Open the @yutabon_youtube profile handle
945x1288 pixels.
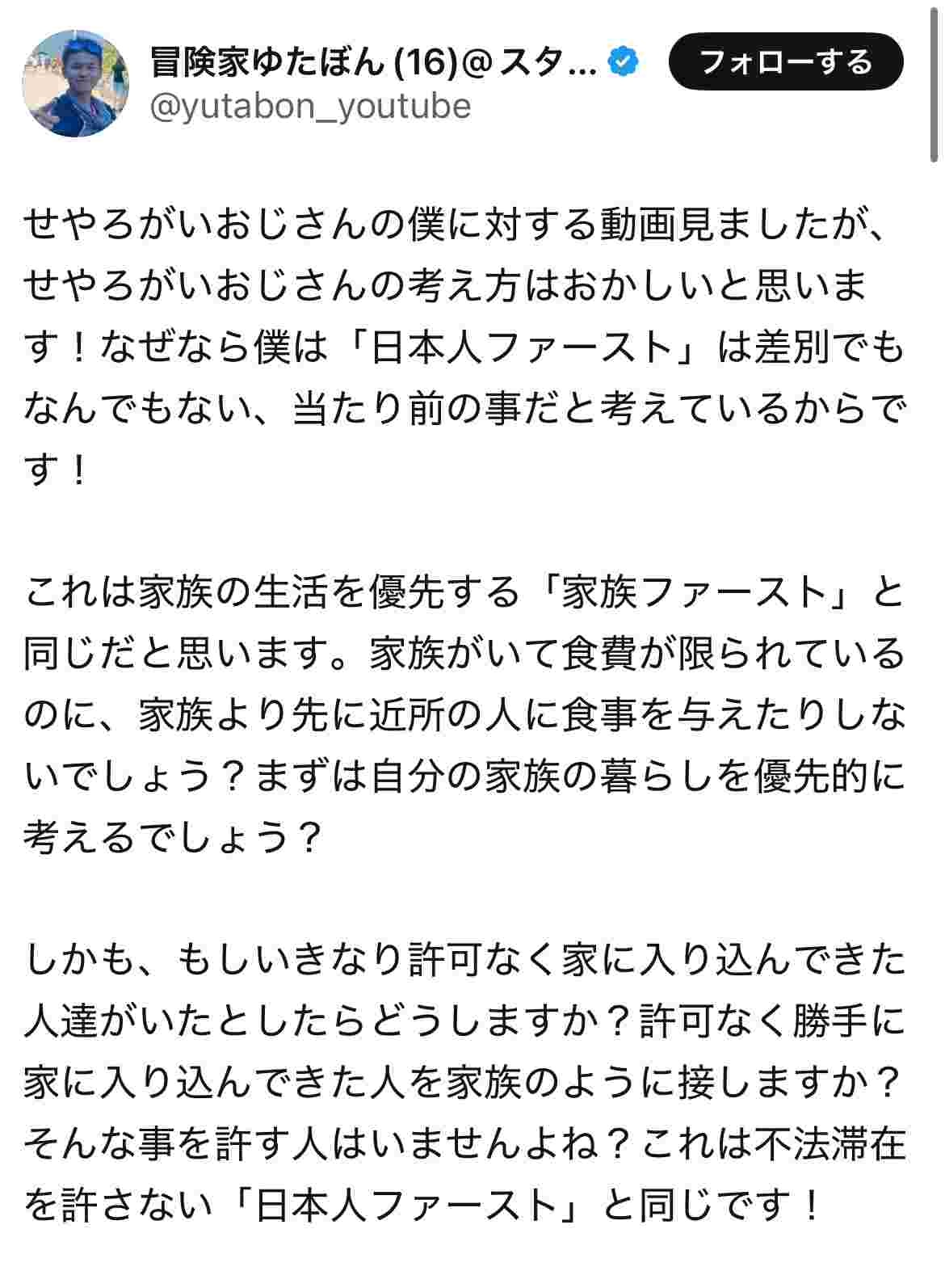click(311, 107)
